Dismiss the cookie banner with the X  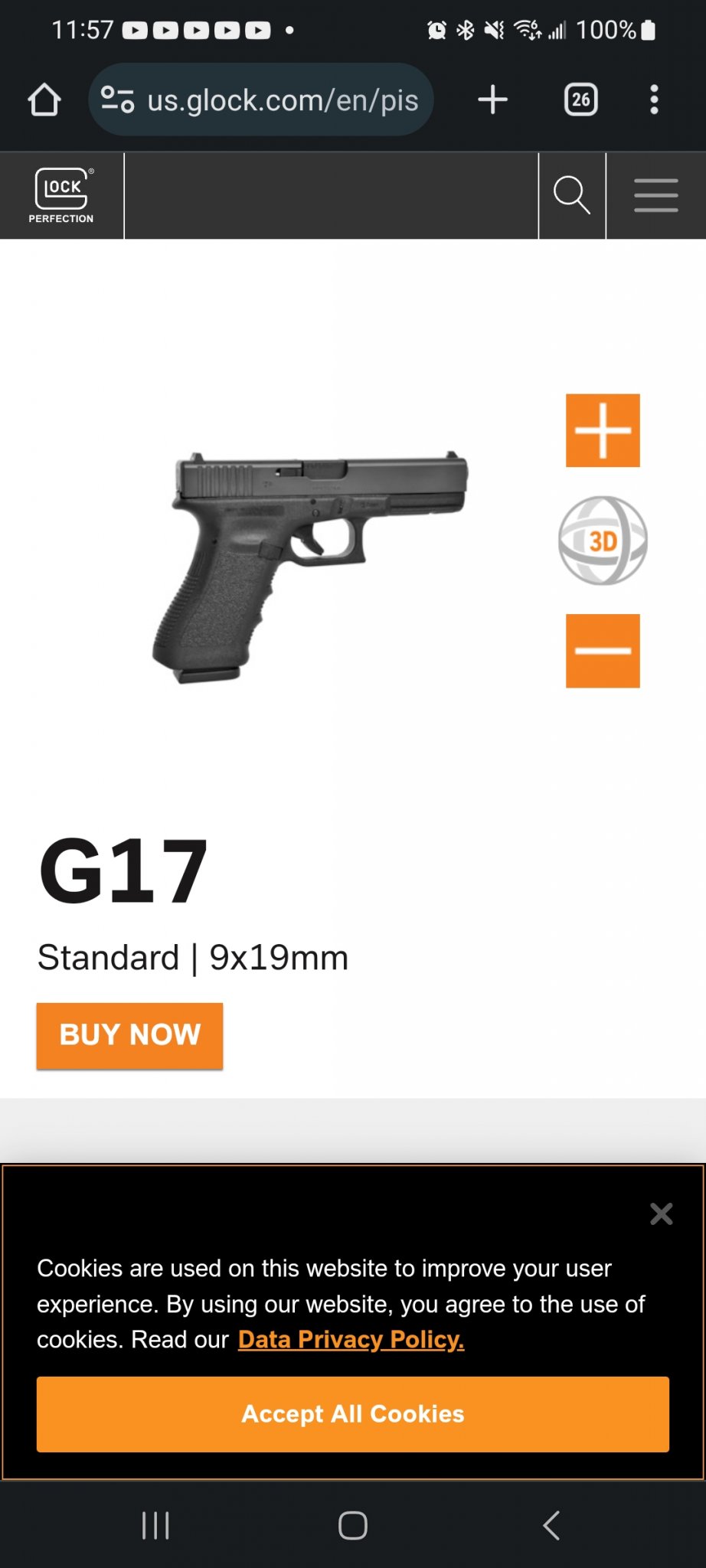[x=661, y=1214]
